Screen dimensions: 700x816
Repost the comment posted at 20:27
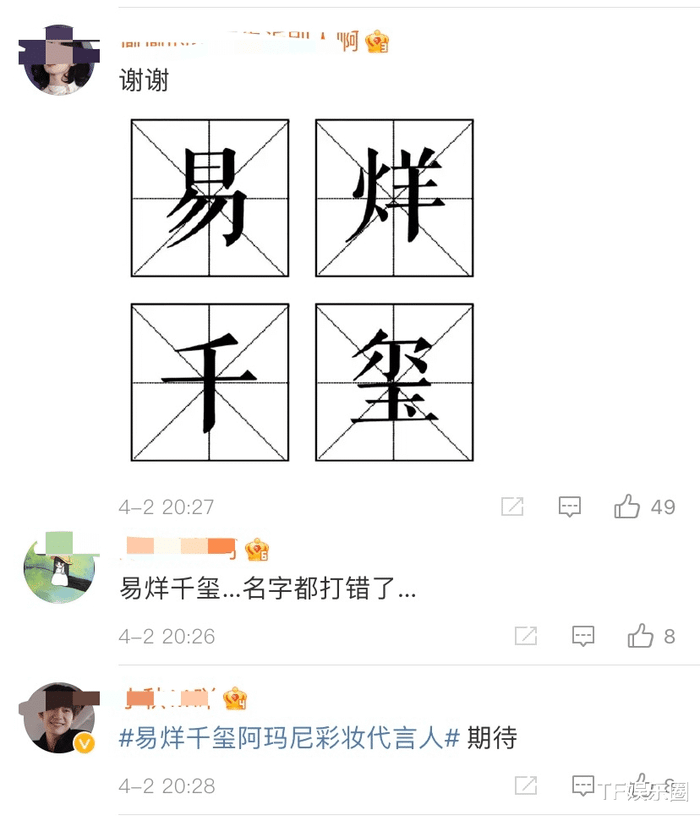click(512, 506)
